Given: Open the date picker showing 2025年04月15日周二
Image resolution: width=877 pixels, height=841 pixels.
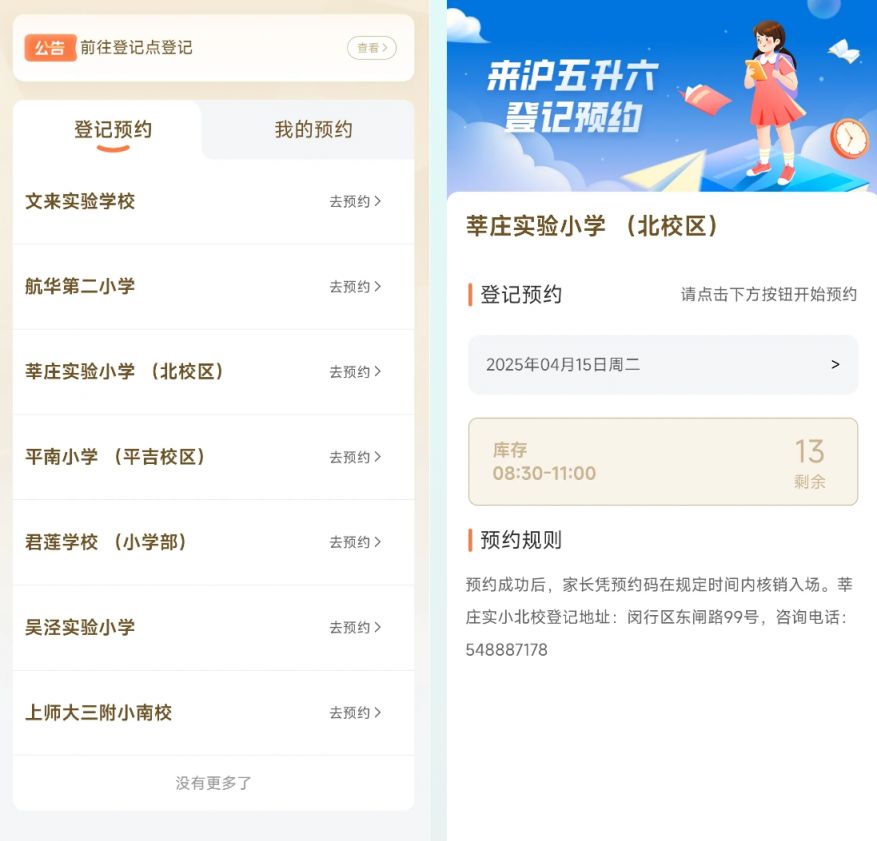Looking at the screenshot, I should [663, 365].
